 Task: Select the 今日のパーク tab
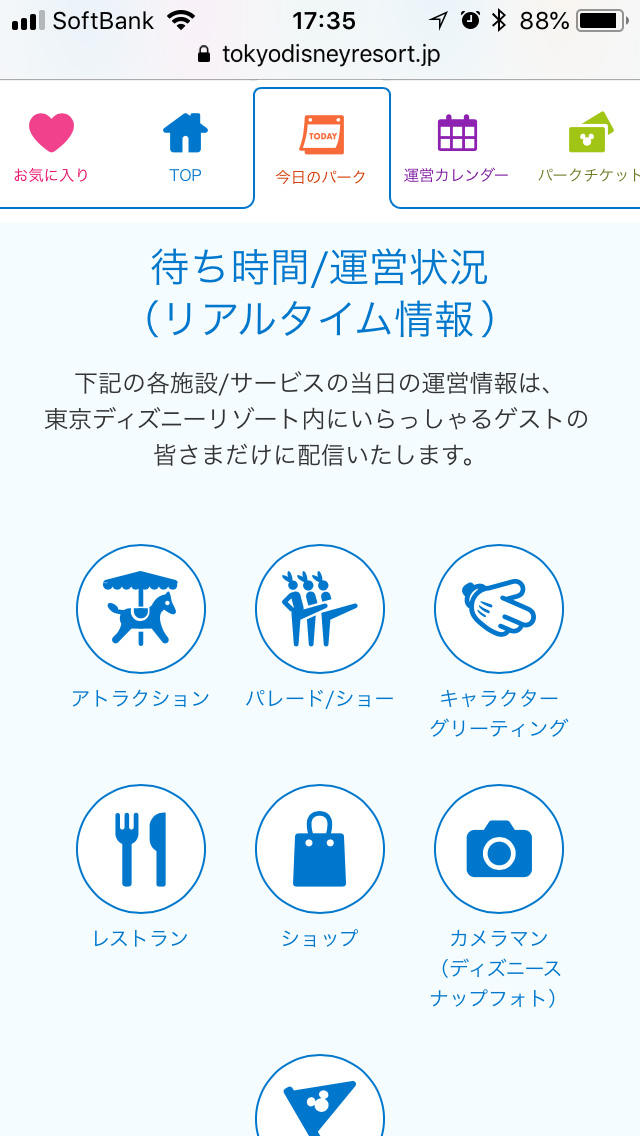tap(321, 148)
